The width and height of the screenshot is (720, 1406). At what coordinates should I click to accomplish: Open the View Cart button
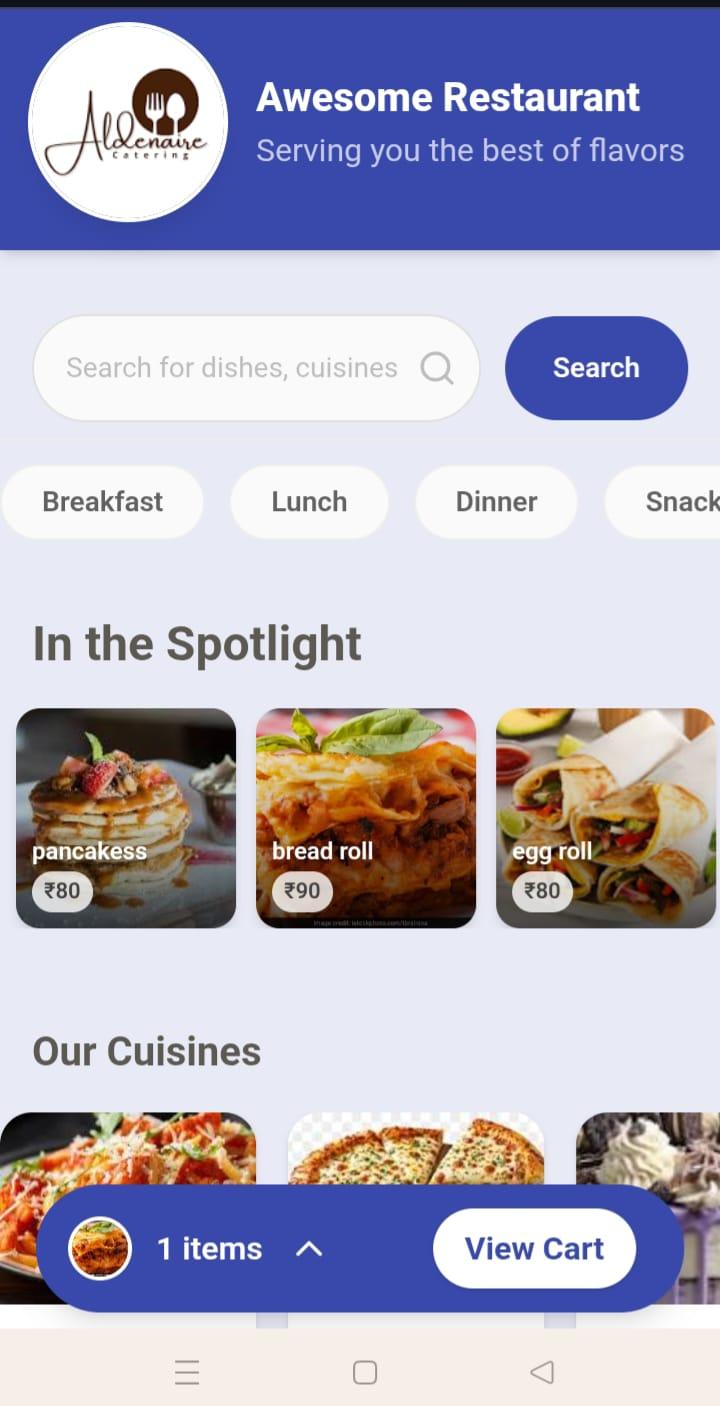pyautogui.click(x=534, y=1248)
